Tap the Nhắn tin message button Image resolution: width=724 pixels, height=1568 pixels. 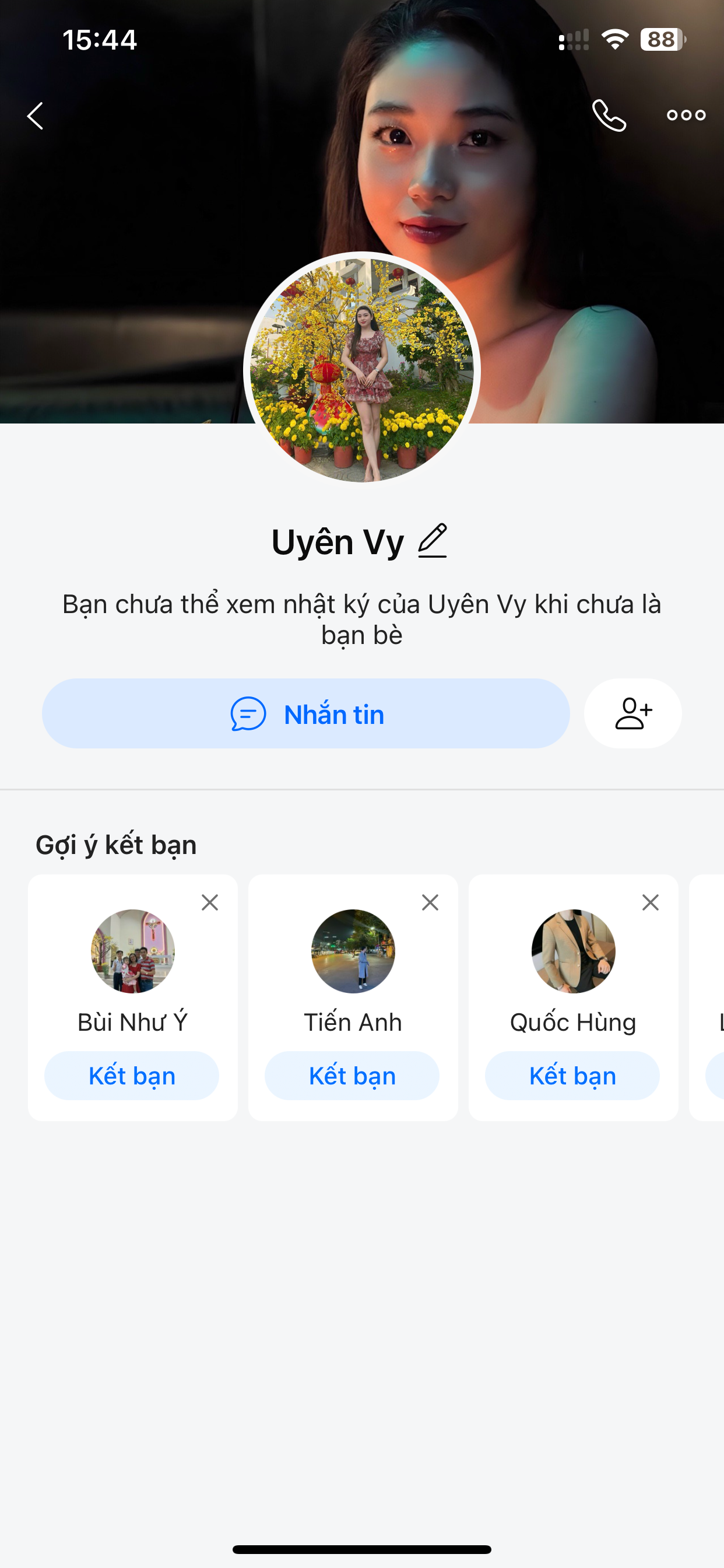point(306,713)
